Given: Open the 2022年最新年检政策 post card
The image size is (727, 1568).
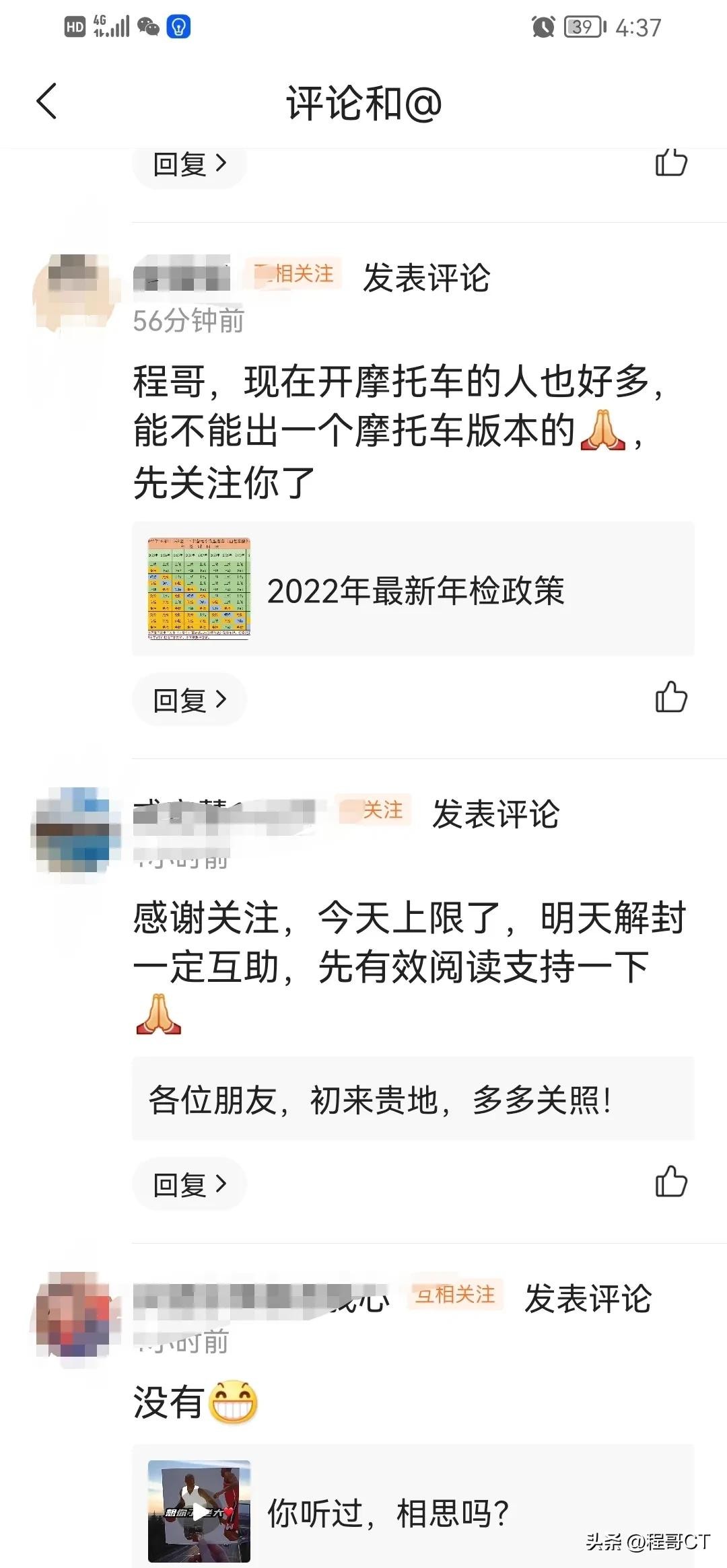Looking at the screenshot, I should [x=413, y=590].
